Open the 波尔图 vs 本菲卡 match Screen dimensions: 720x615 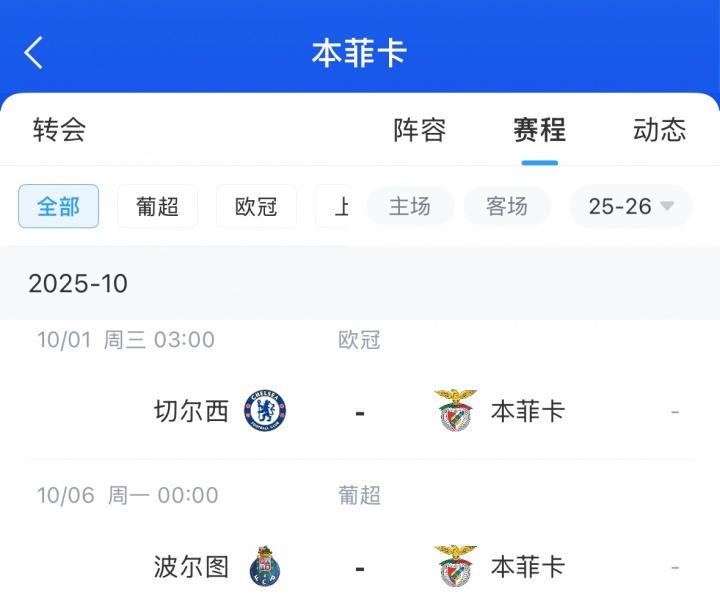click(359, 567)
